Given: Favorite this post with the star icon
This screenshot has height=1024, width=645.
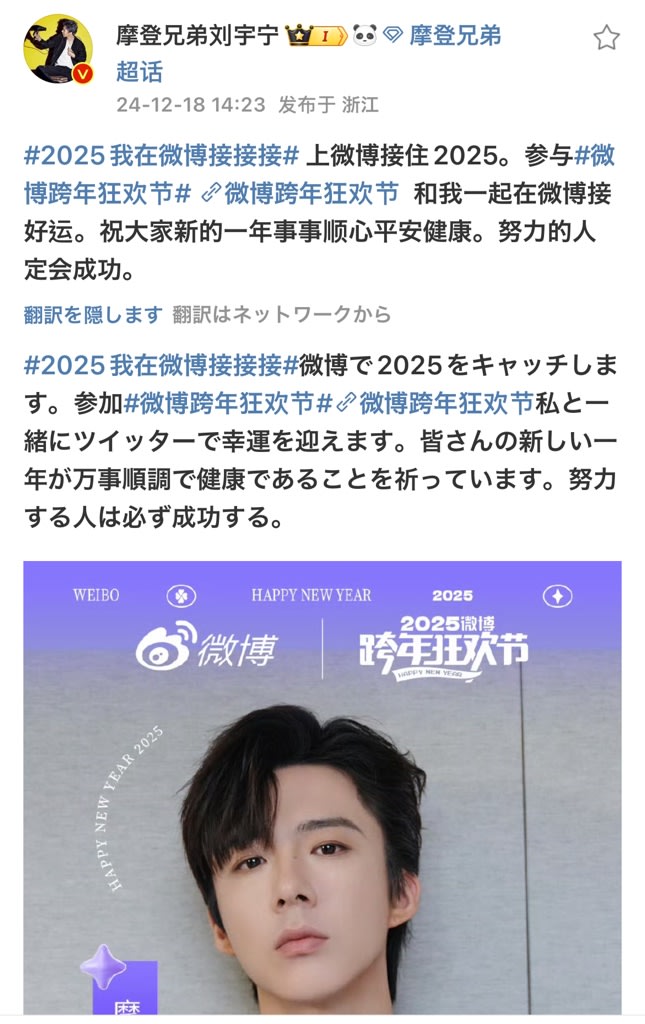Looking at the screenshot, I should coord(606,39).
